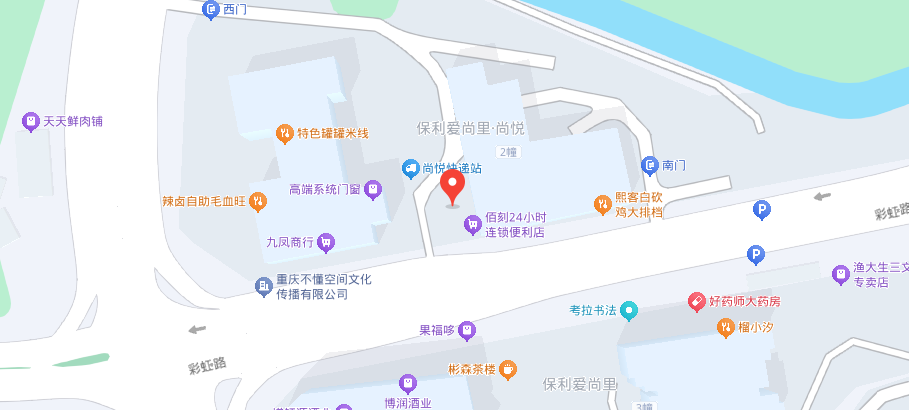Select the 天天鲜肉铺 shop marker

(32, 121)
